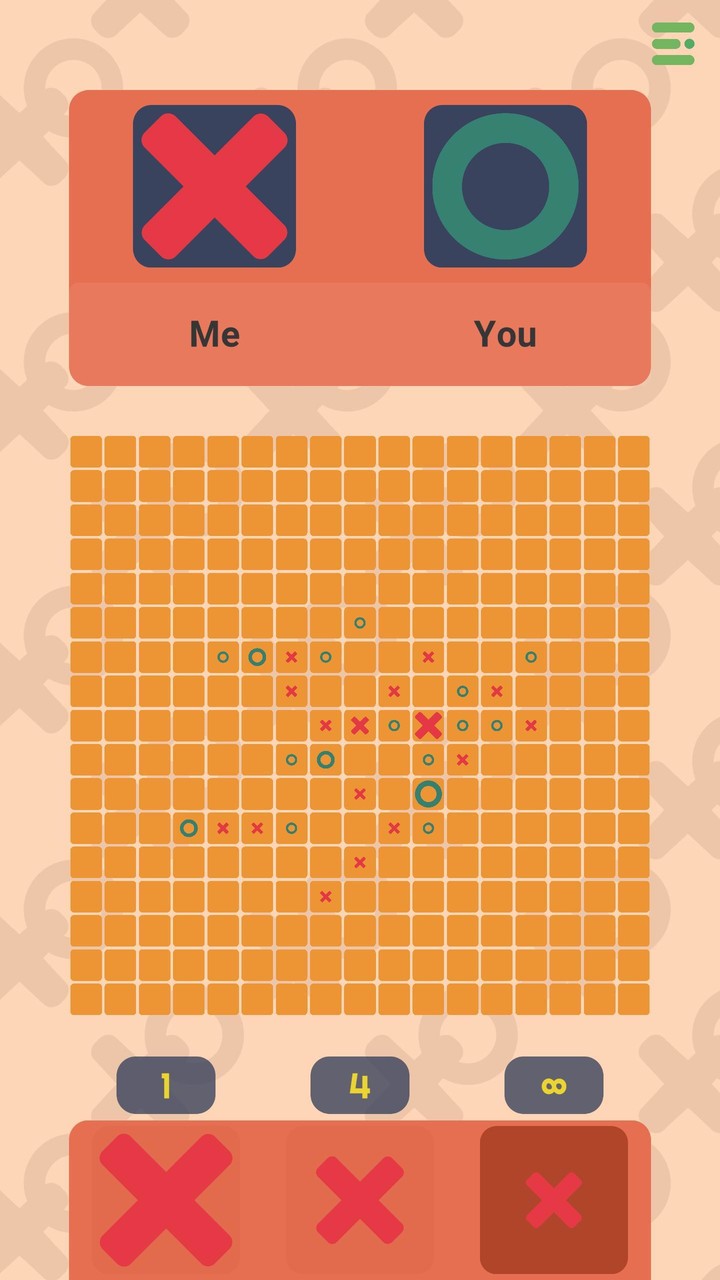Click the red X symbol on the Me card
This screenshot has width=720, height=1280.
tap(213, 186)
